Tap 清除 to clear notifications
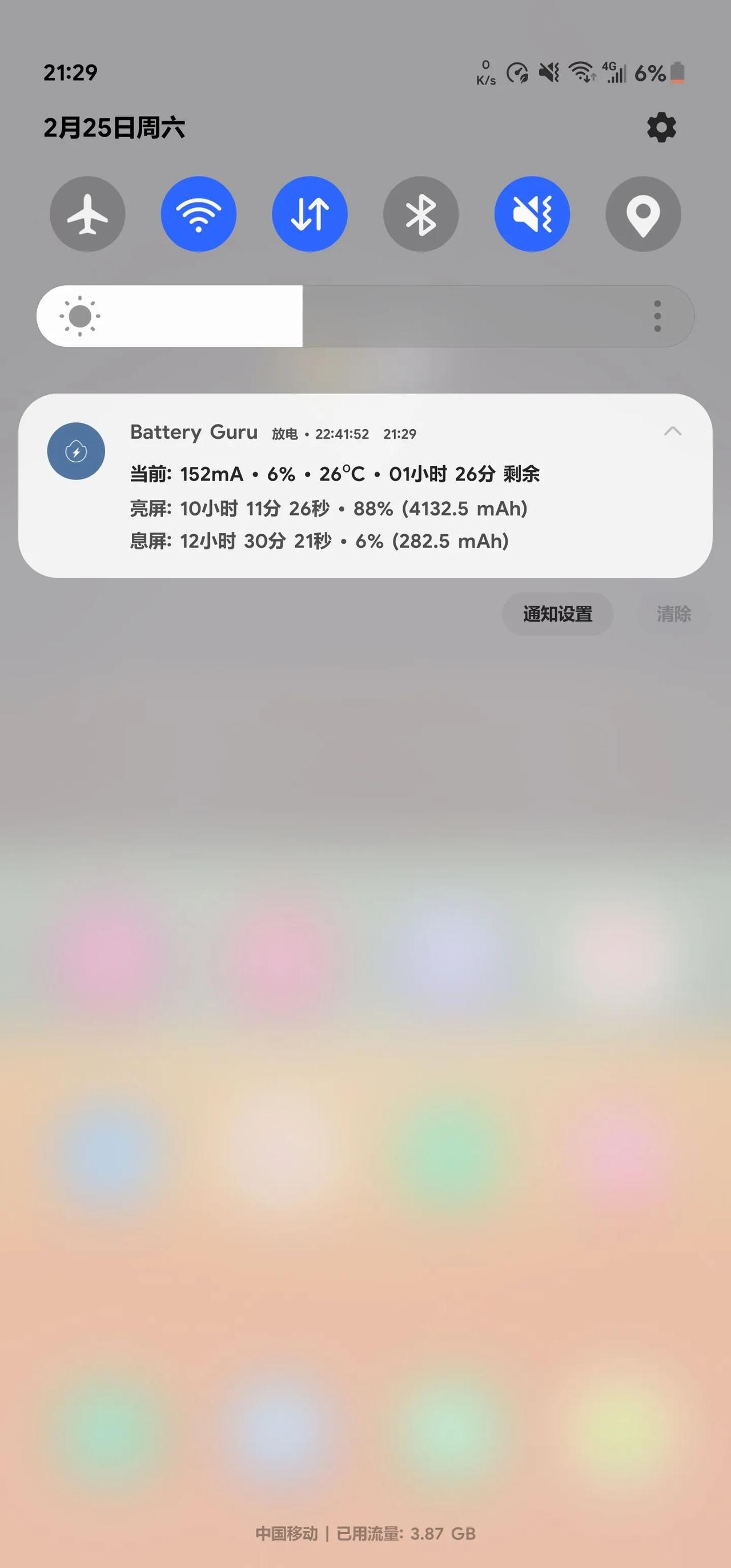The width and height of the screenshot is (731, 1568). [673, 614]
